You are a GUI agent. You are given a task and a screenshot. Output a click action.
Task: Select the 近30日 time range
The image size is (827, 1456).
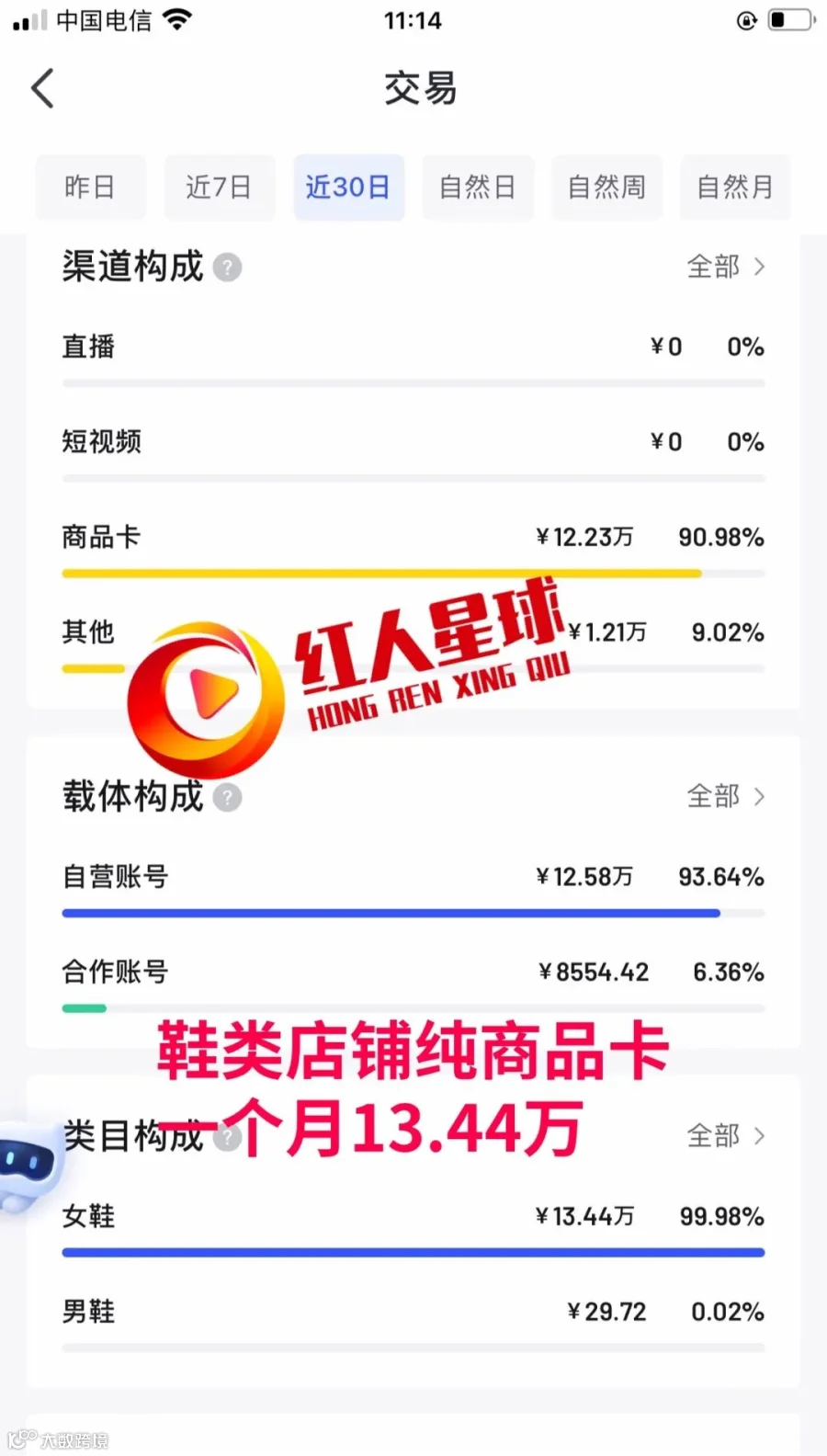coord(348,188)
